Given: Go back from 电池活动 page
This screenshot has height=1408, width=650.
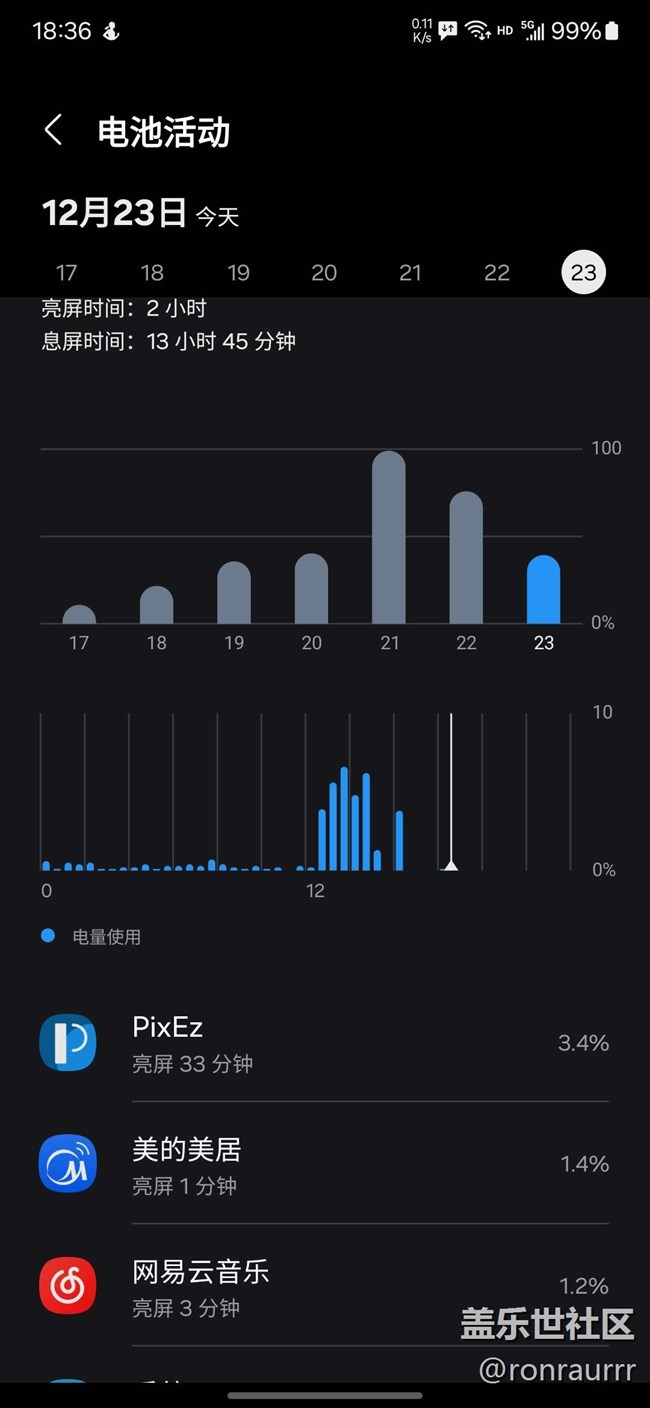Looking at the screenshot, I should click(54, 131).
